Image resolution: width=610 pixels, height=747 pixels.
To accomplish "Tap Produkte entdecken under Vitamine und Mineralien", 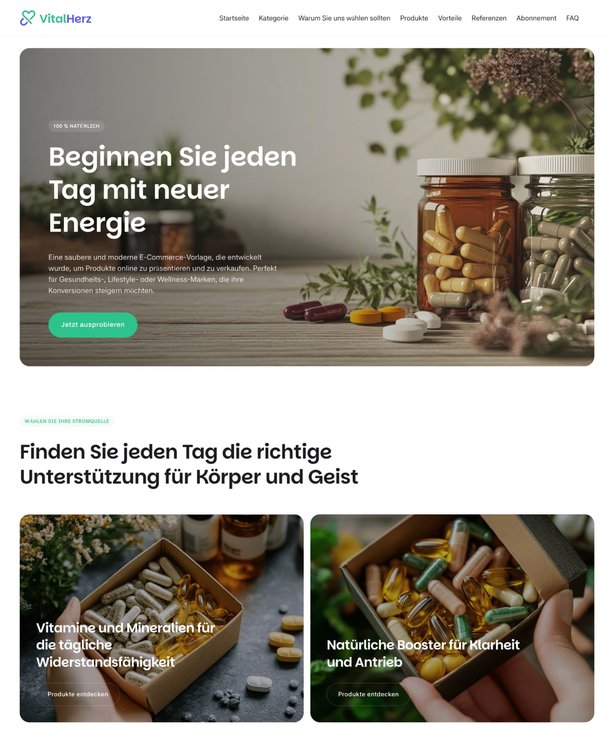I will pyautogui.click(x=78, y=694).
